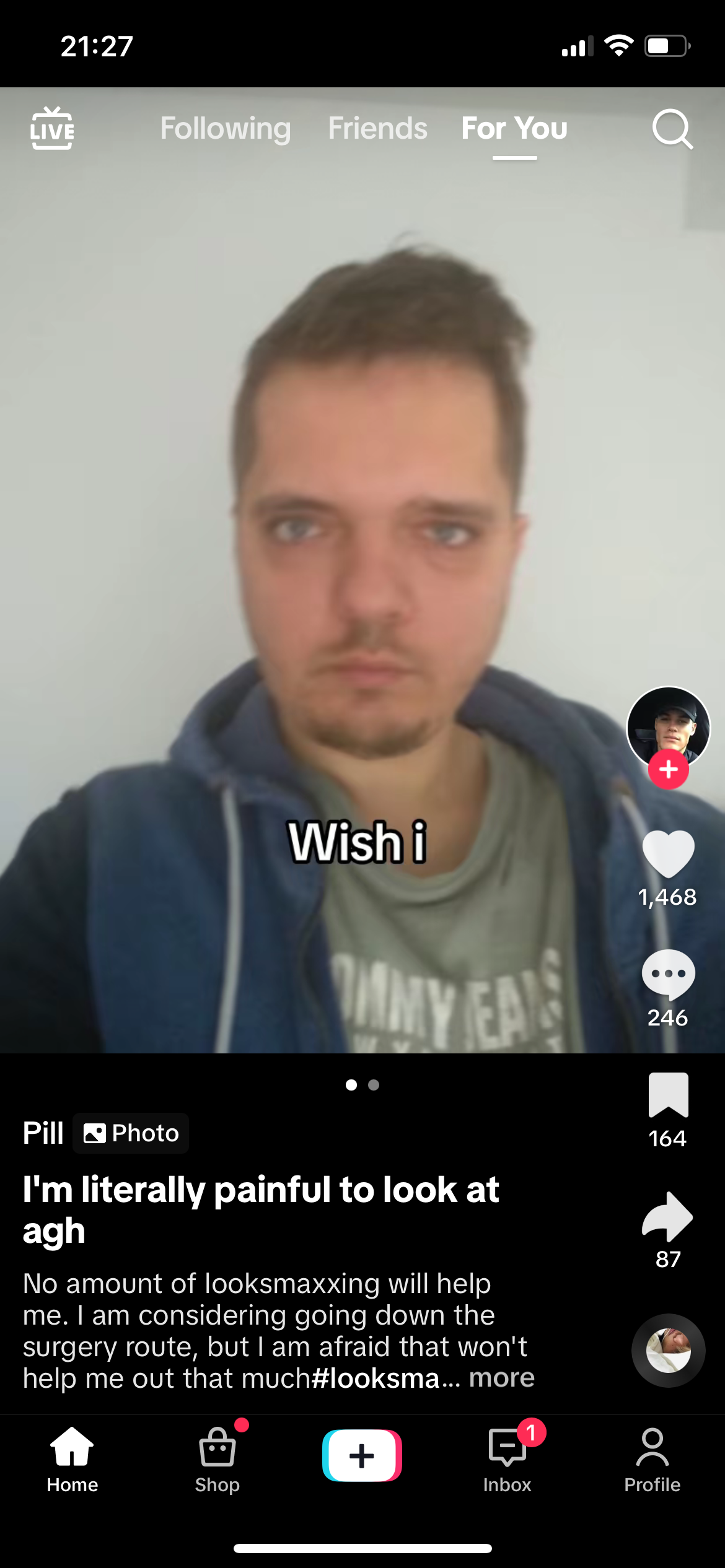Follow the creator with plus badge
This screenshot has height=1568, width=725.
668,769
